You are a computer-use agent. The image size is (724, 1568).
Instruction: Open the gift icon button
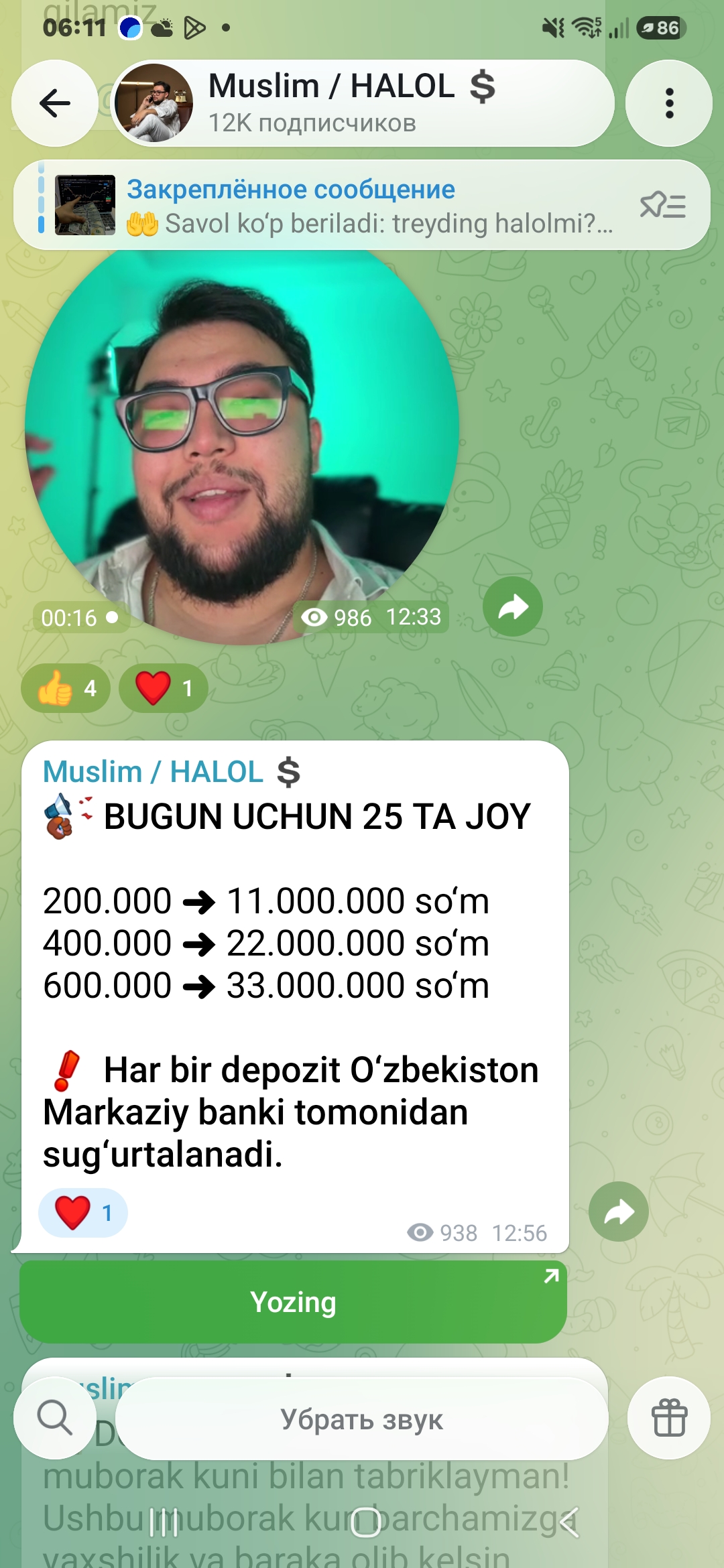pyautogui.click(x=669, y=1418)
